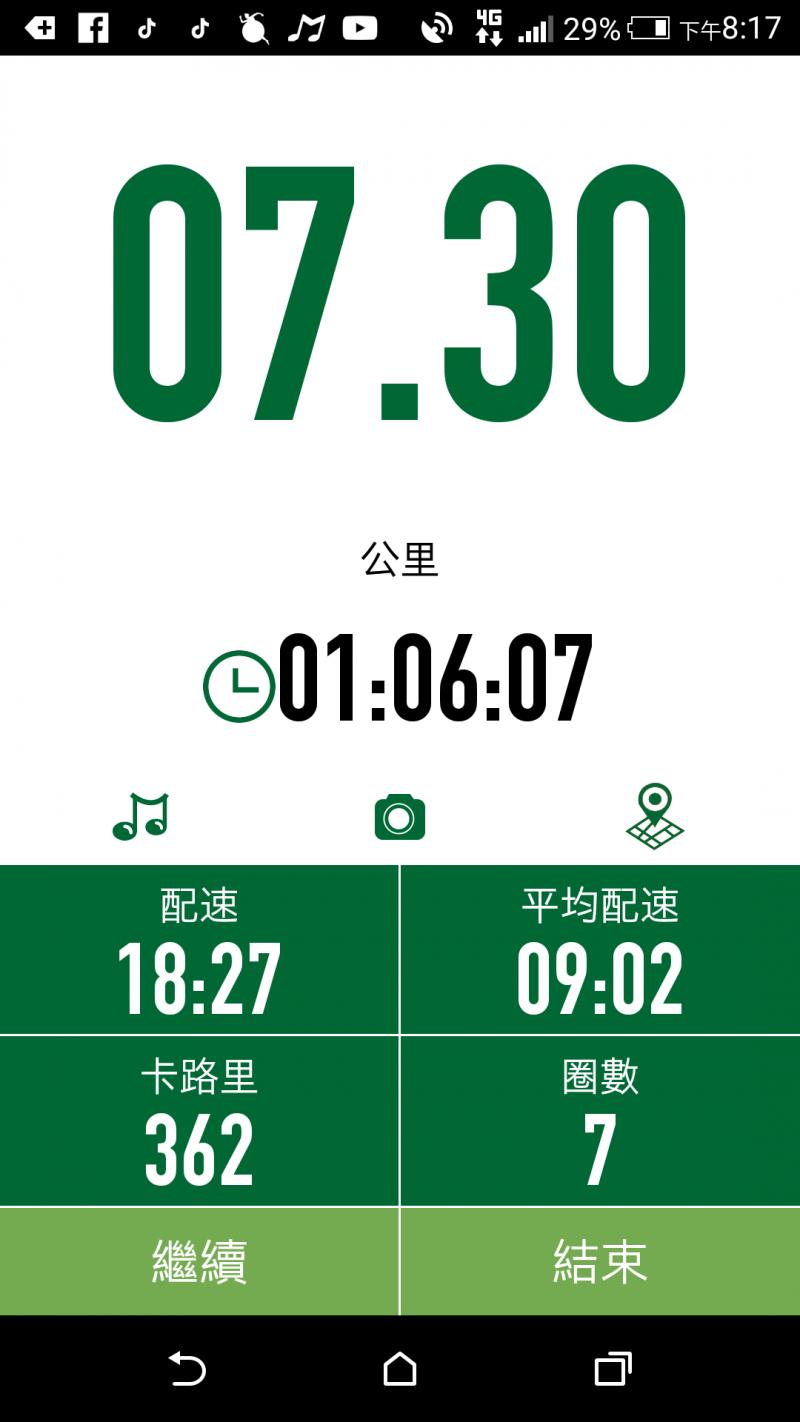Tap 繼續 to resume the run
The width and height of the screenshot is (800, 1422).
199,1261
